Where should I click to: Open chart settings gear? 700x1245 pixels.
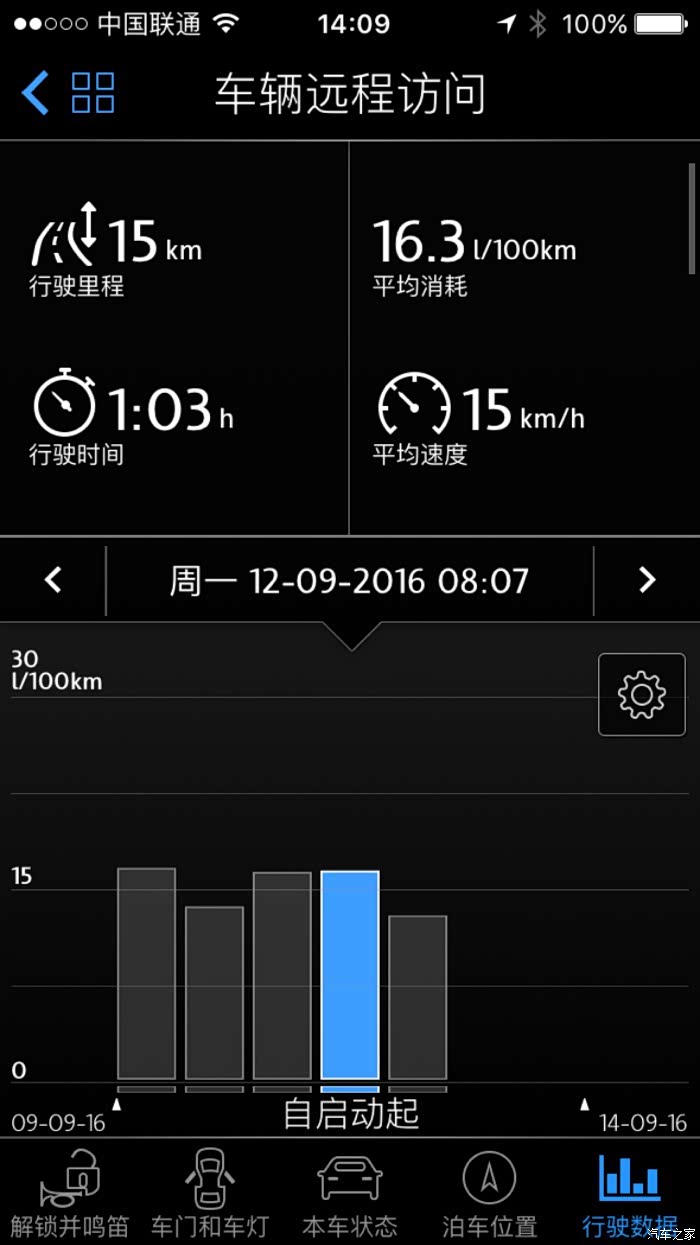pyautogui.click(x=642, y=694)
